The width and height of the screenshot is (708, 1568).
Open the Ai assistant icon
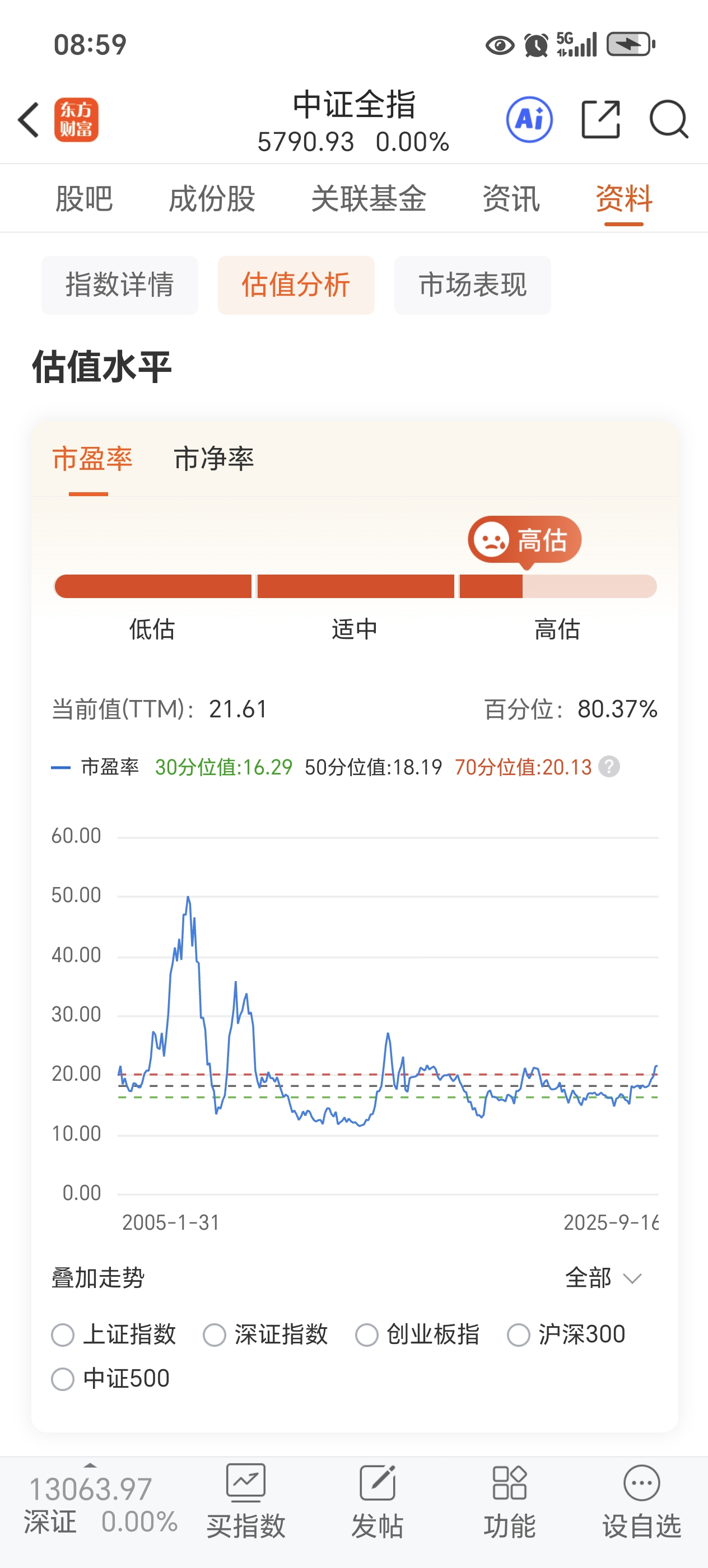[529, 120]
